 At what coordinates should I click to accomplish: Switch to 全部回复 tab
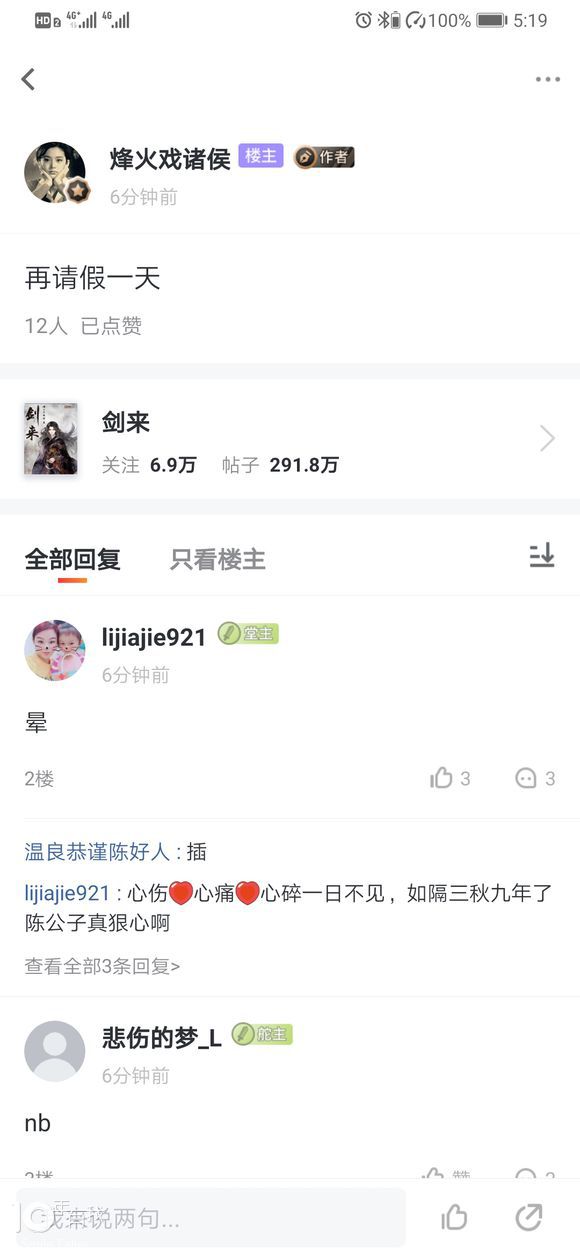point(72,559)
